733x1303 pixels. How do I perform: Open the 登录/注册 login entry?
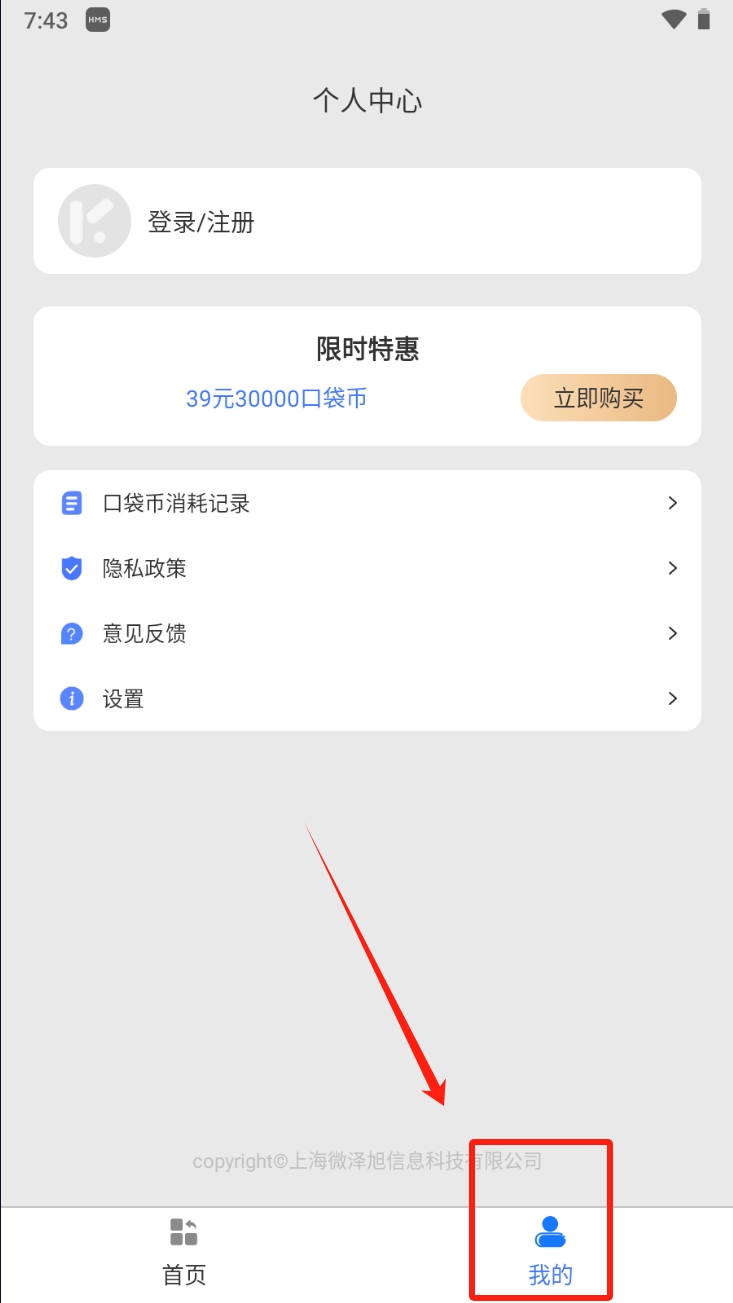pos(201,222)
